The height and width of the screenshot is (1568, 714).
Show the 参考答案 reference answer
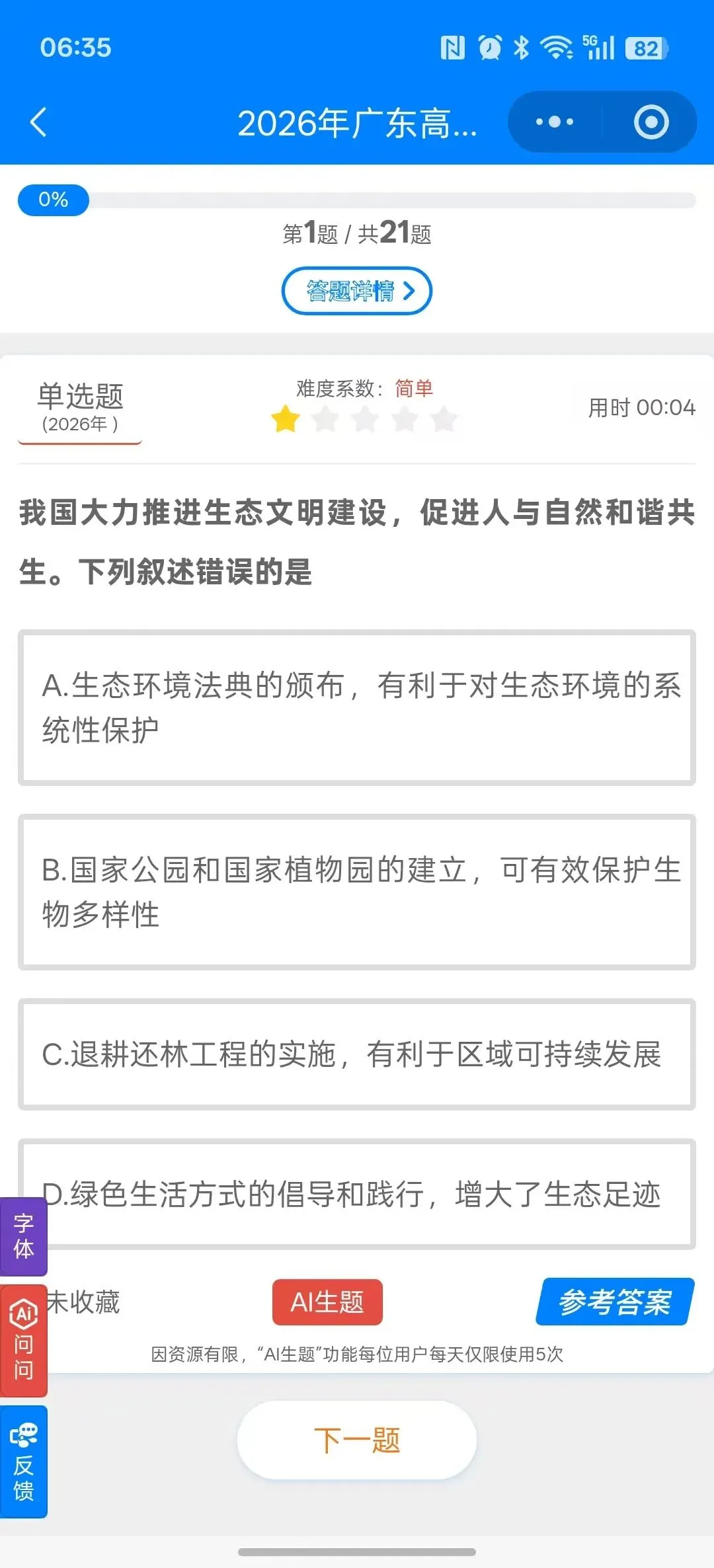click(x=615, y=1302)
